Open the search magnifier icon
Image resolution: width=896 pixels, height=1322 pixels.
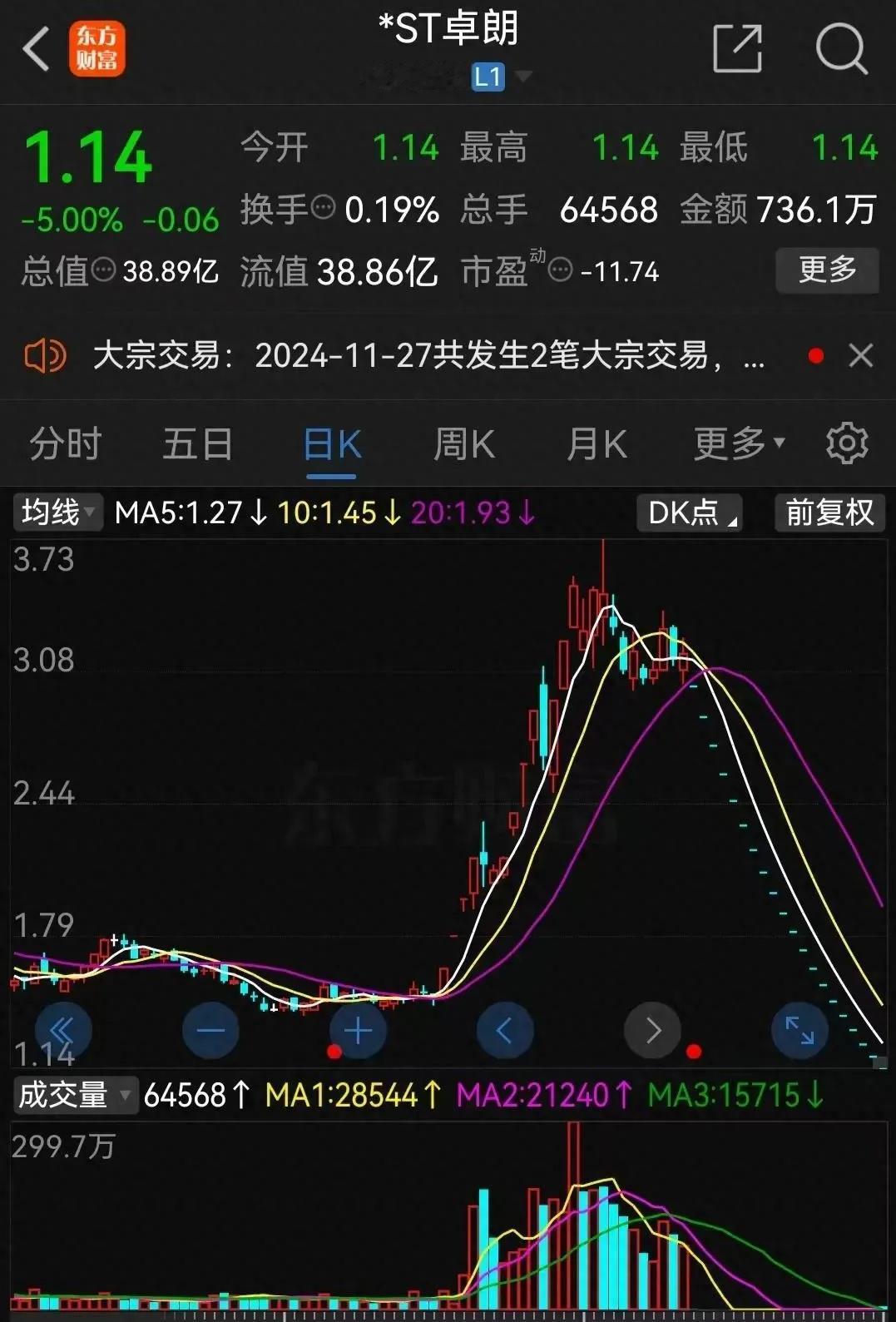pyautogui.click(x=841, y=49)
